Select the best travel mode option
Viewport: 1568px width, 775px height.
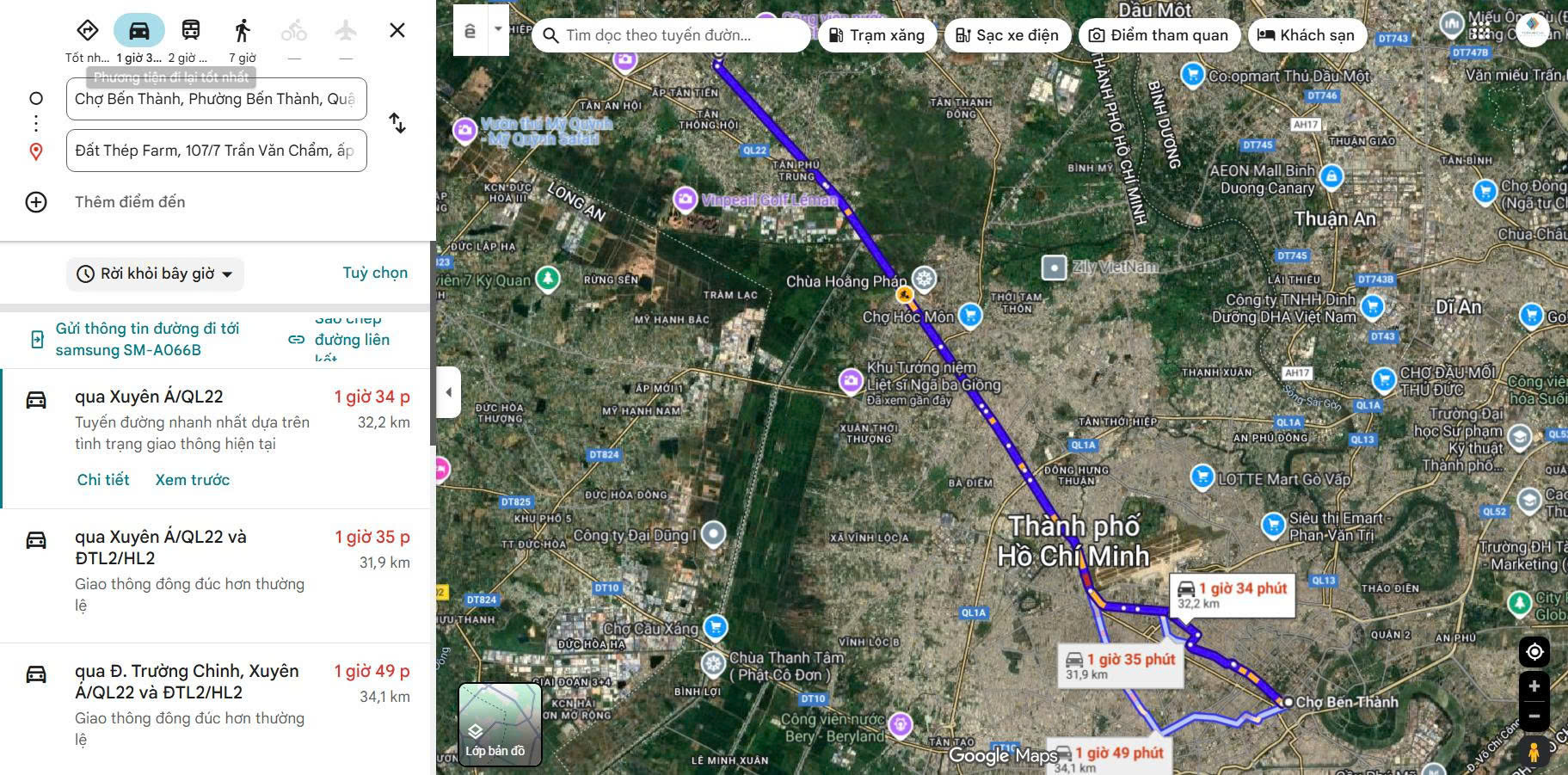coord(87,31)
